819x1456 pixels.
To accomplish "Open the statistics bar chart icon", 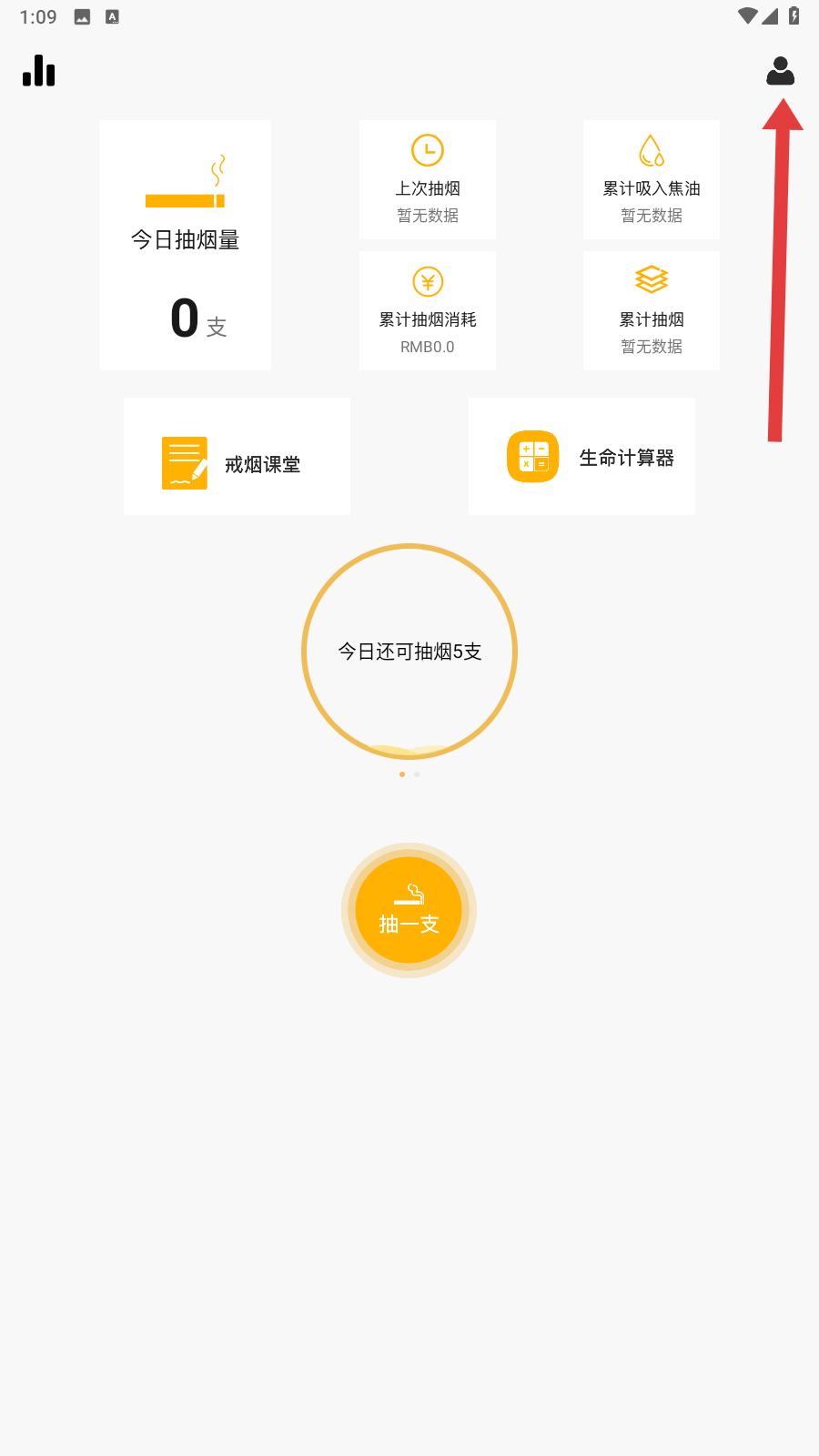I will [x=39, y=71].
